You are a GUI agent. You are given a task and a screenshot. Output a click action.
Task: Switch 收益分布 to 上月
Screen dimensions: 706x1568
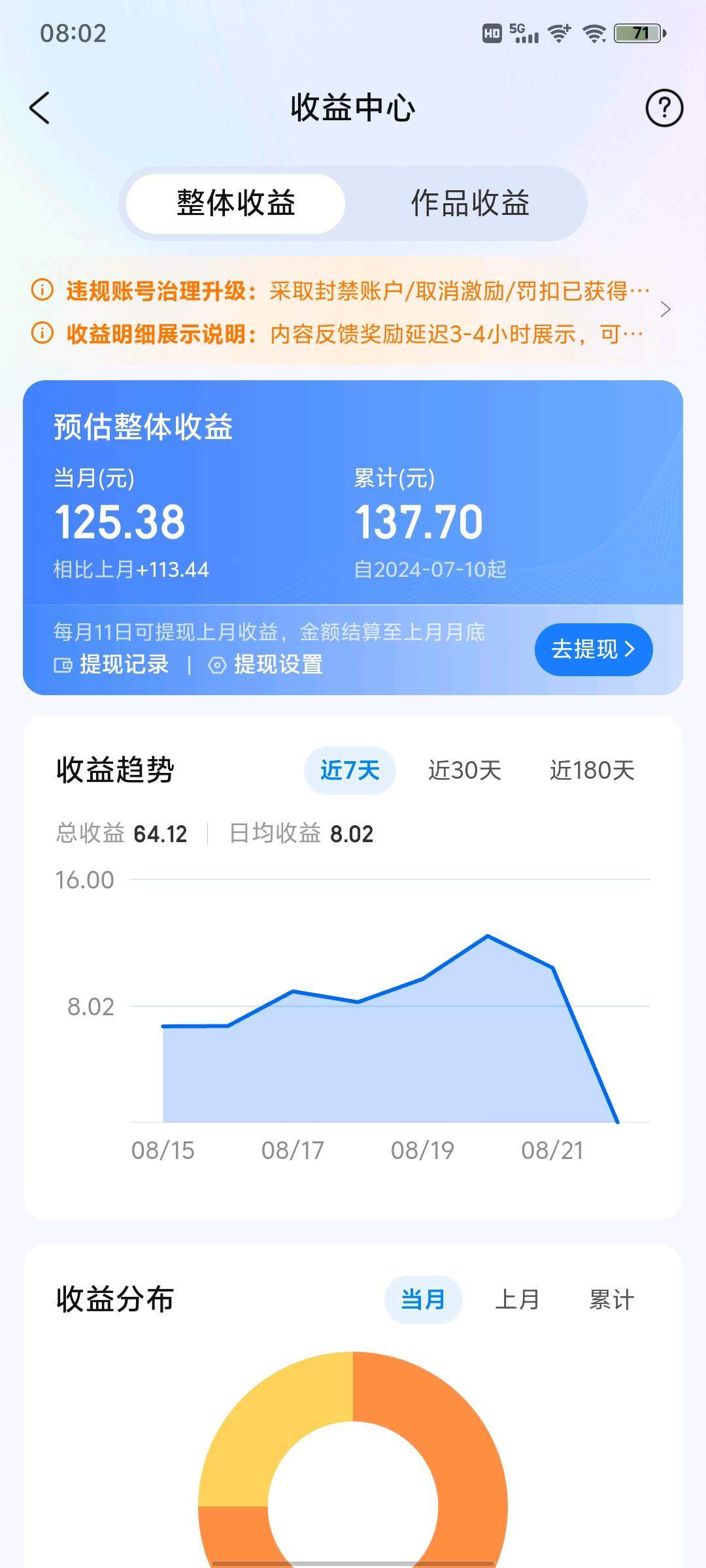517,1299
